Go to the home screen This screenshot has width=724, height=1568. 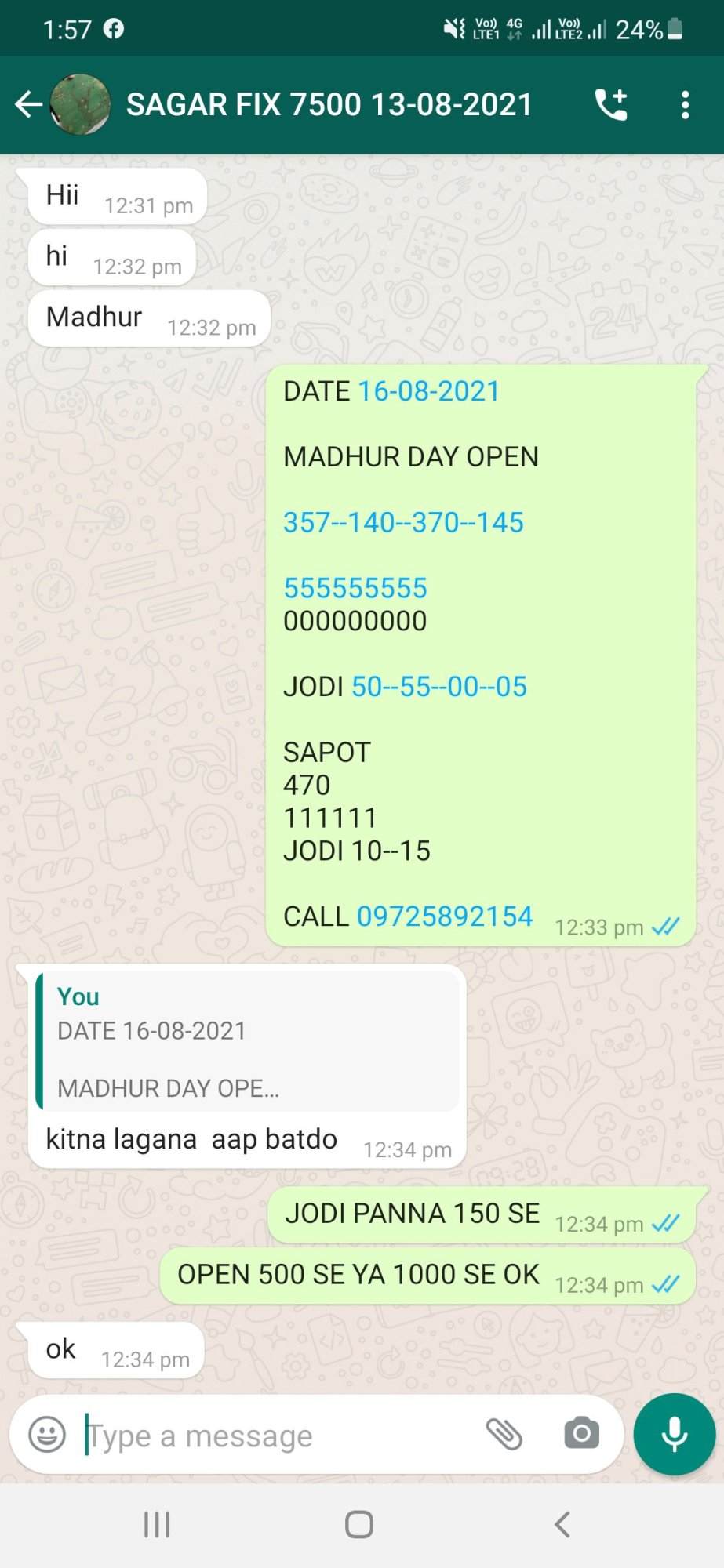click(x=359, y=1525)
